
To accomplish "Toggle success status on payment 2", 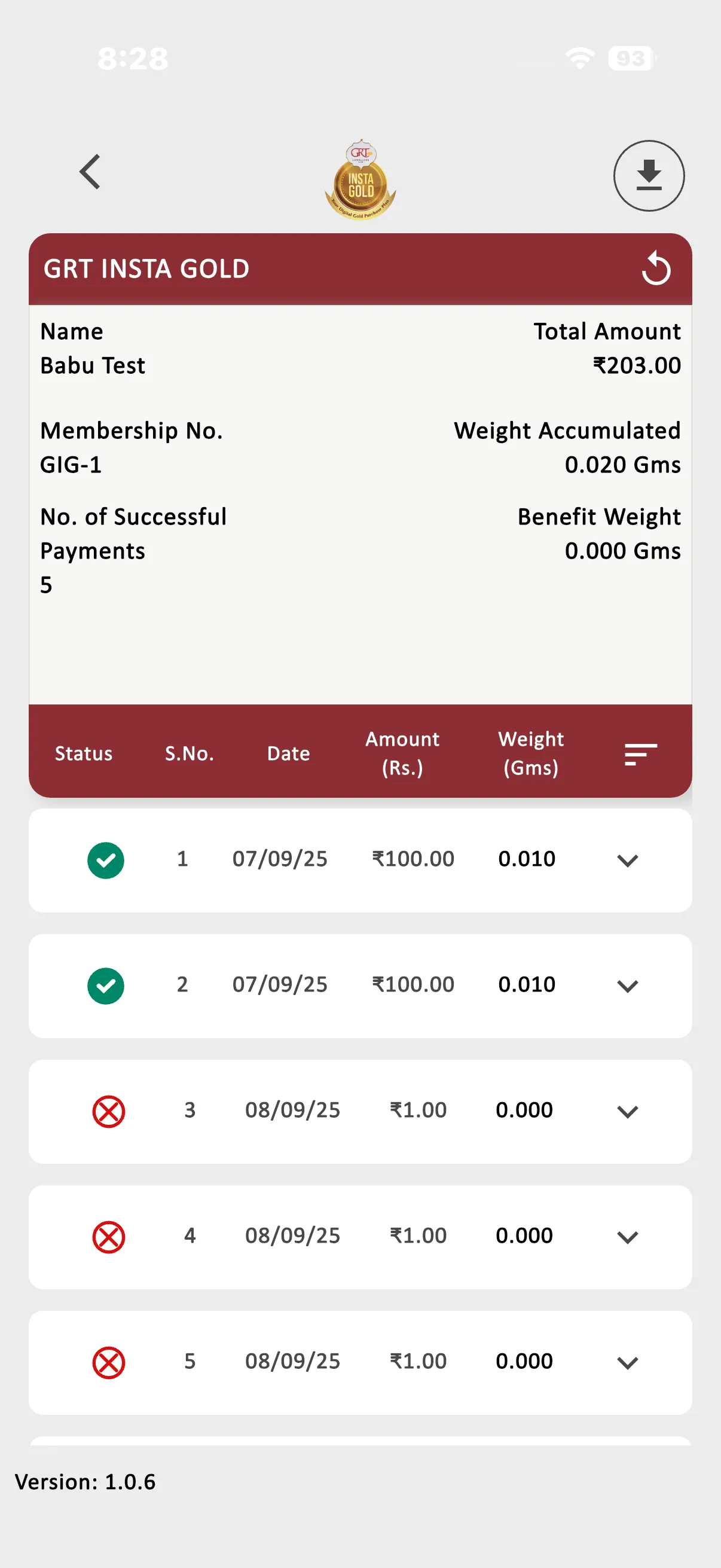I will click(x=106, y=984).
